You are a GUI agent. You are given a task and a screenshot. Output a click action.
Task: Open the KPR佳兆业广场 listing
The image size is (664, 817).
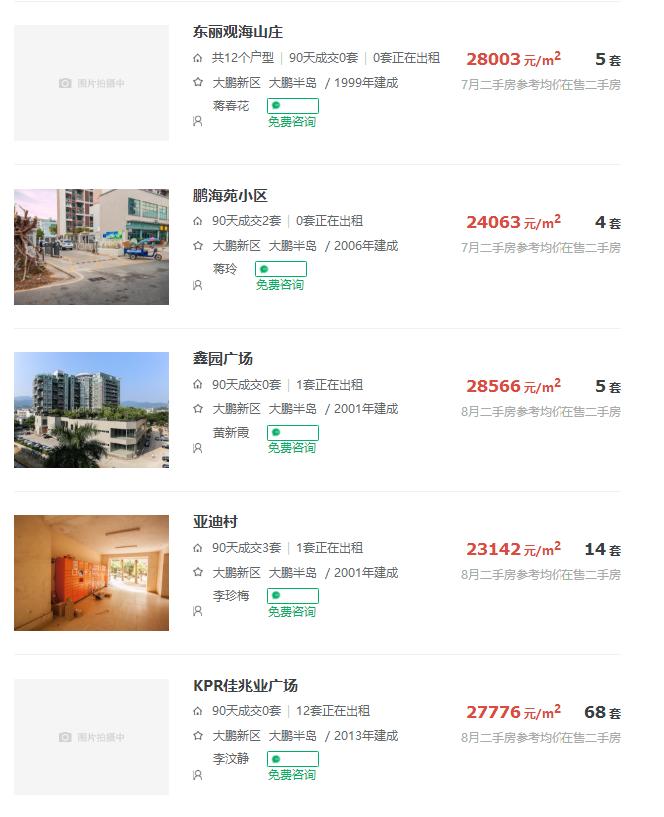coord(245,685)
